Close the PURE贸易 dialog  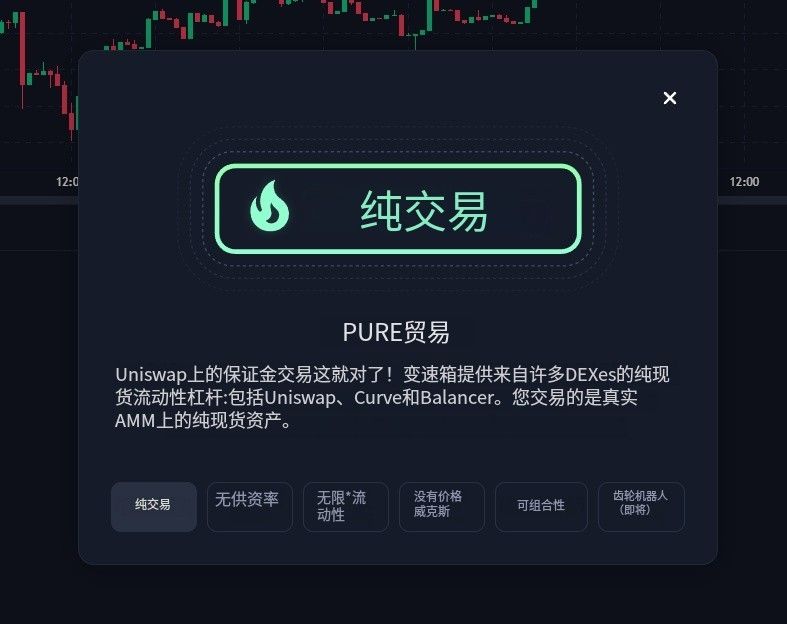670,97
